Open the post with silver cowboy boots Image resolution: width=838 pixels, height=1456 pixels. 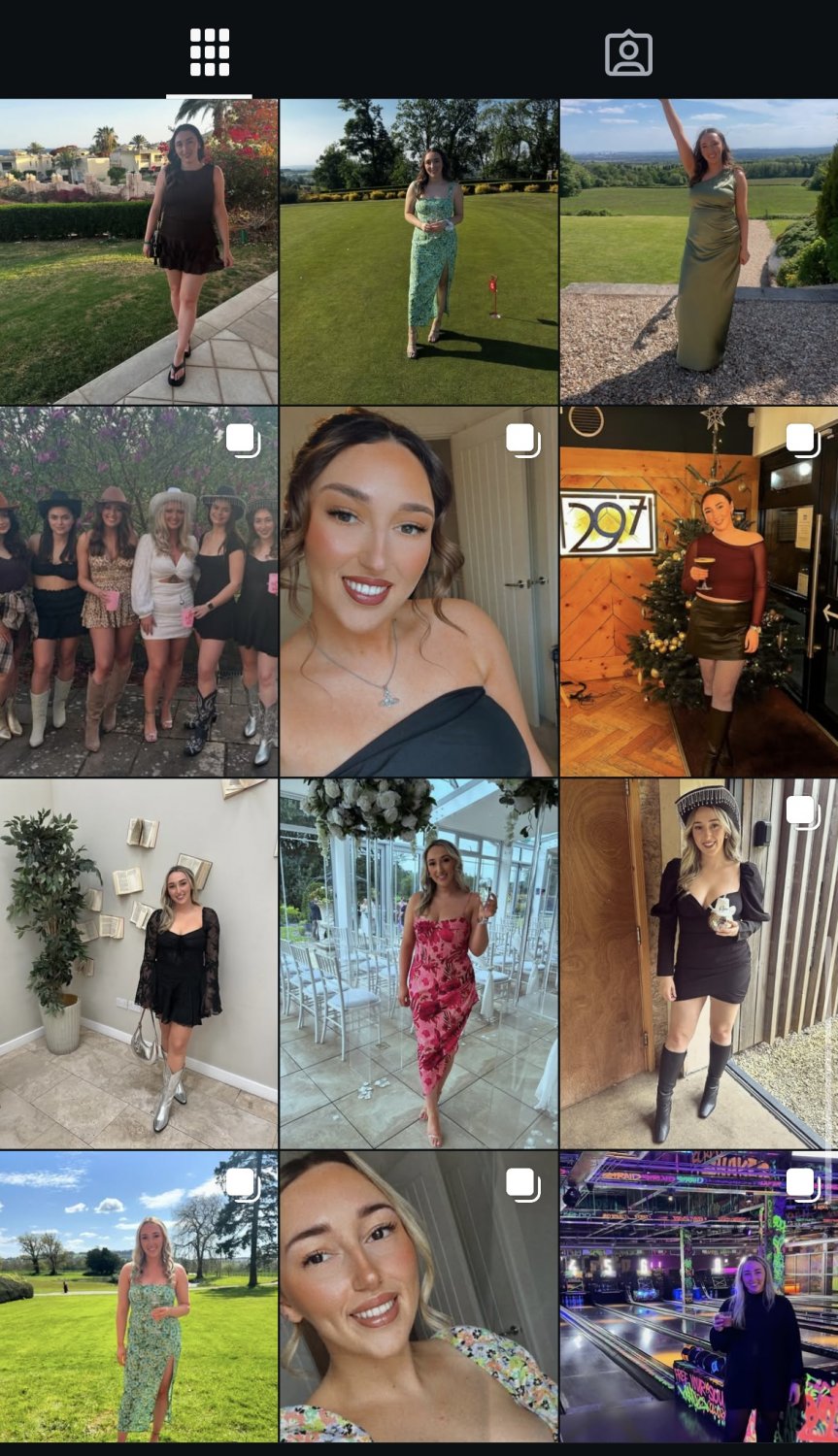pos(139,964)
